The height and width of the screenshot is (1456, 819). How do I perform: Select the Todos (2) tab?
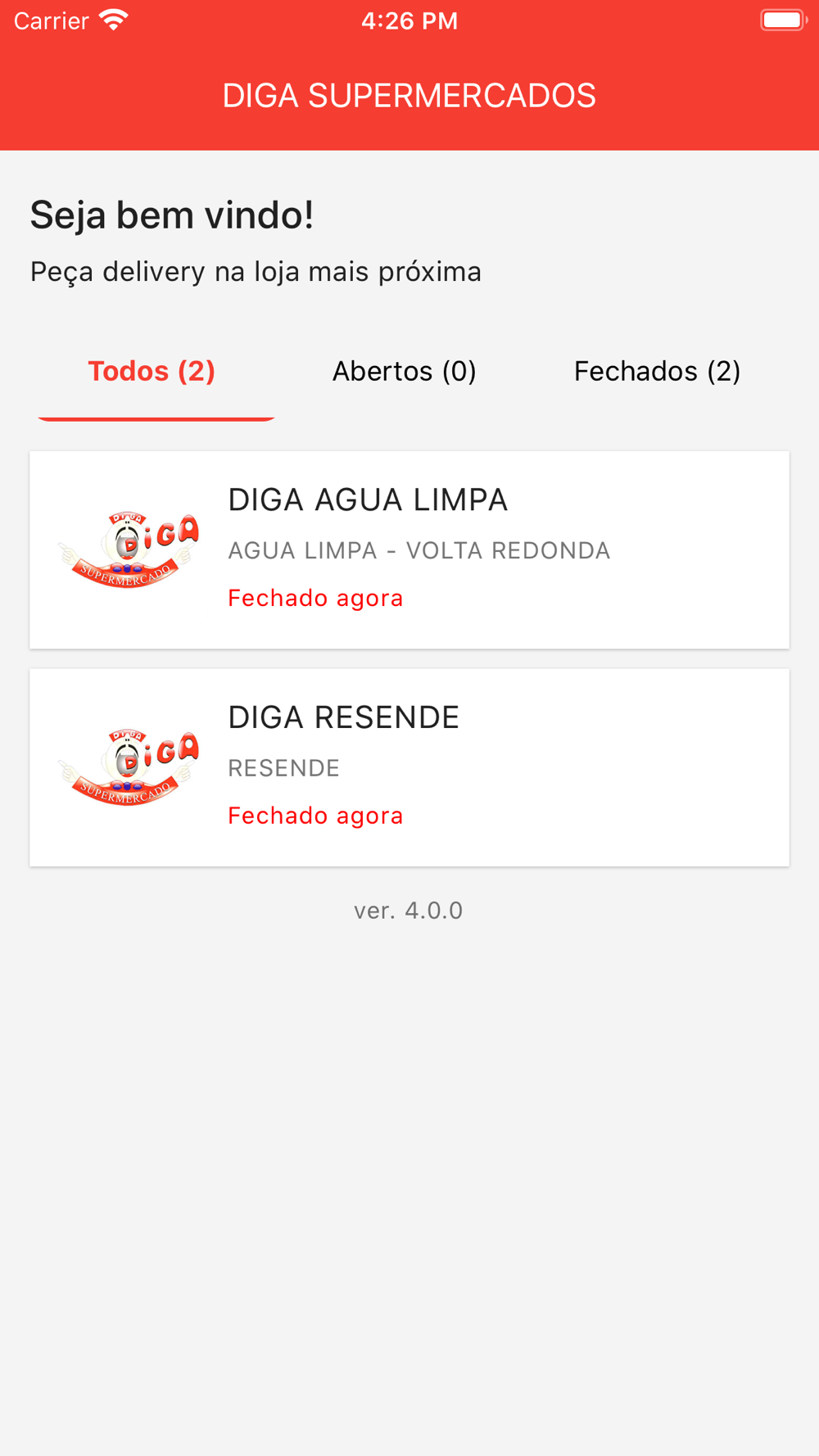152,372
